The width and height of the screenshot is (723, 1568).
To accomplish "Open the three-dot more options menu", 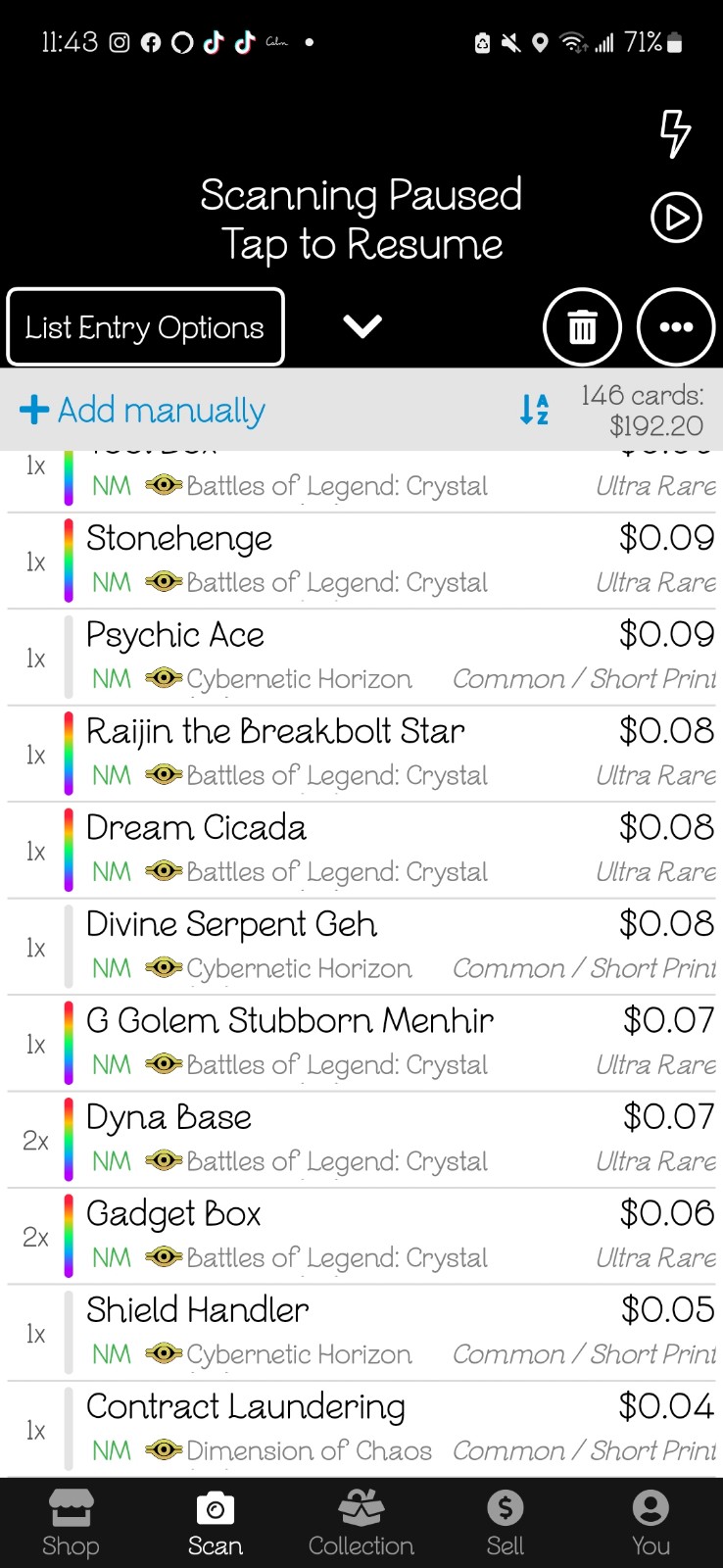I will [676, 327].
